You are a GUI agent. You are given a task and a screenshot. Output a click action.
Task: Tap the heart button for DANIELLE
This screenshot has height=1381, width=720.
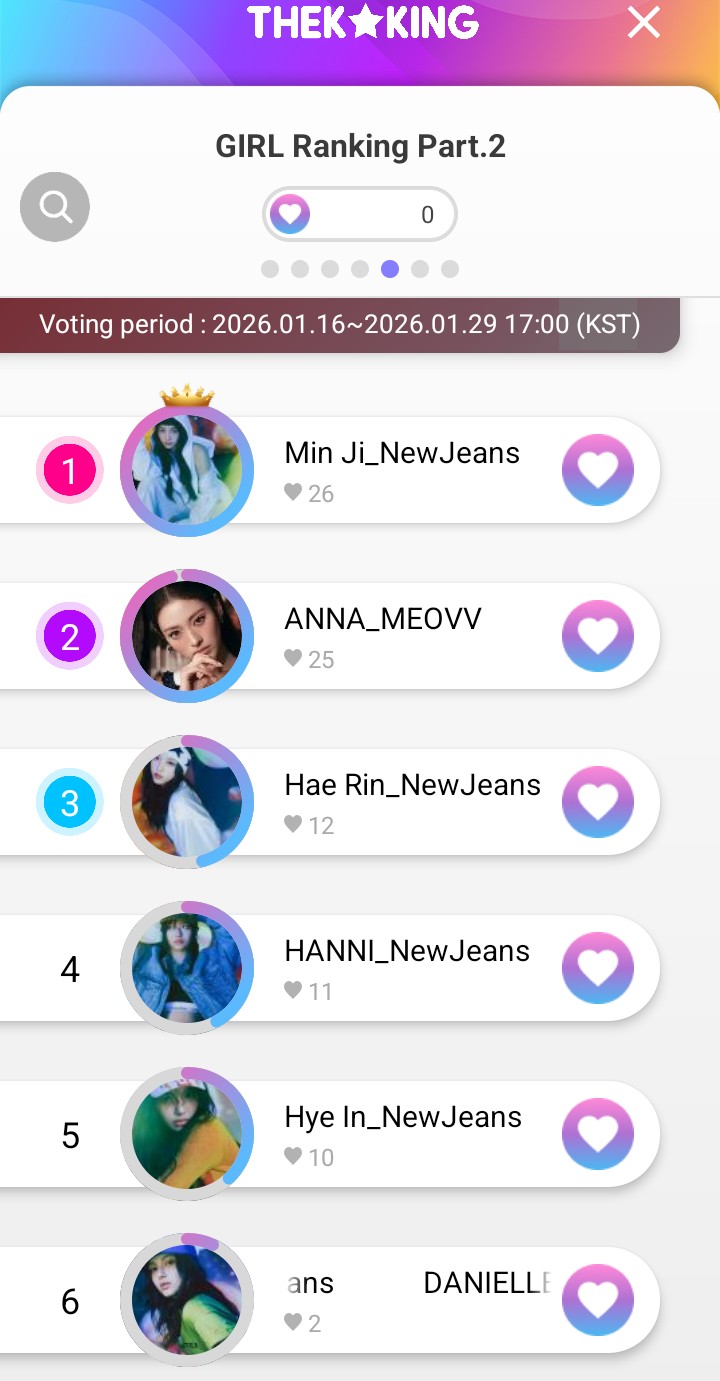point(598,1300)
